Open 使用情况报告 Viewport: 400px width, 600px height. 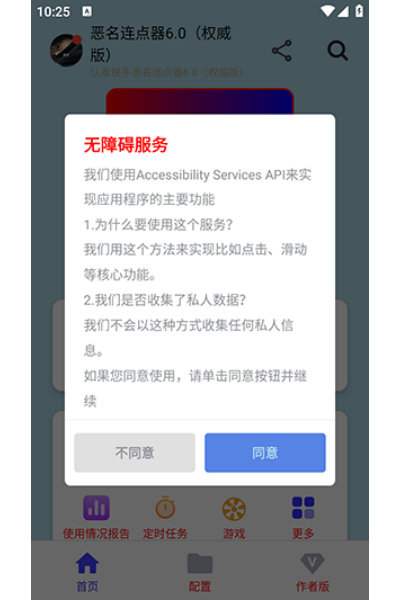(x=96, y=517)
